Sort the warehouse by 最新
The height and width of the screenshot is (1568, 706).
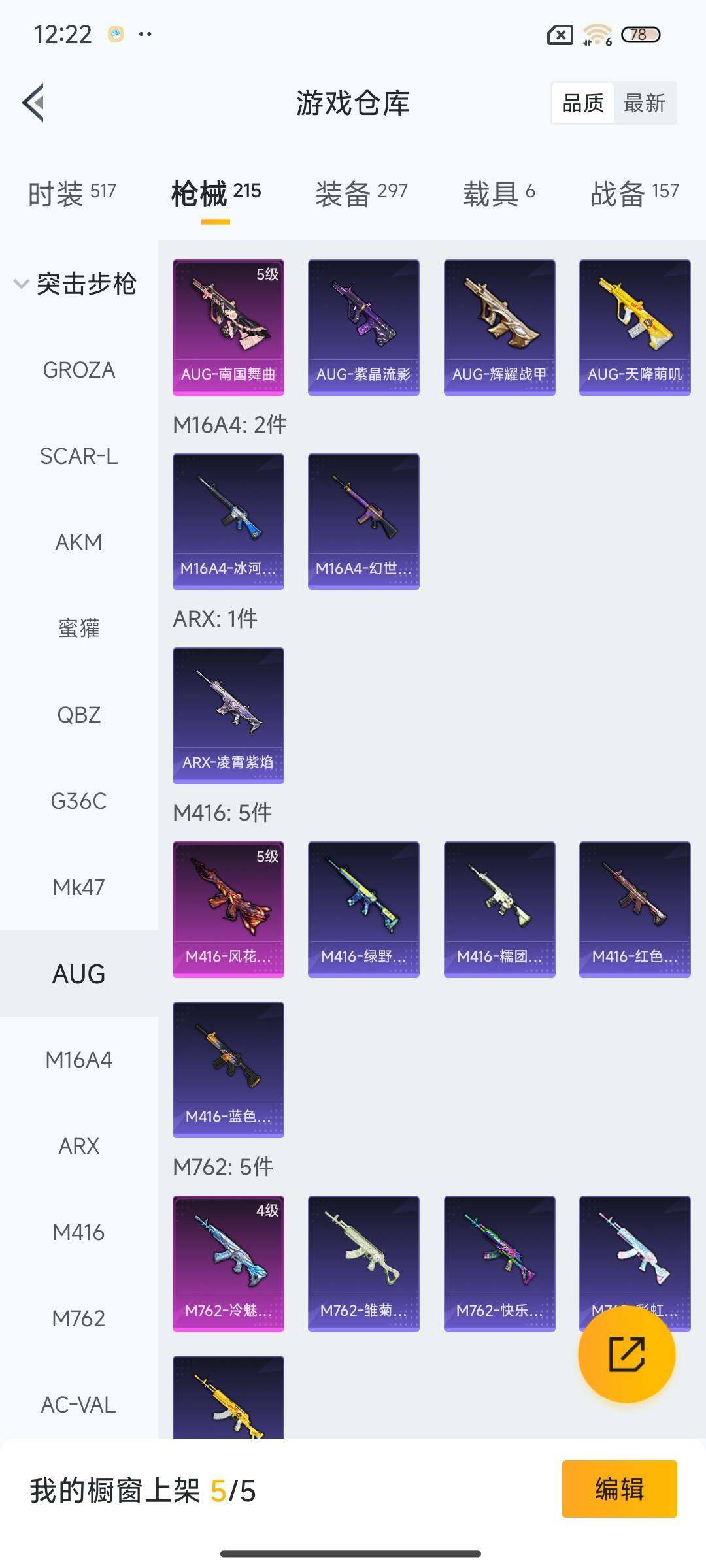[x=644, y=103]
